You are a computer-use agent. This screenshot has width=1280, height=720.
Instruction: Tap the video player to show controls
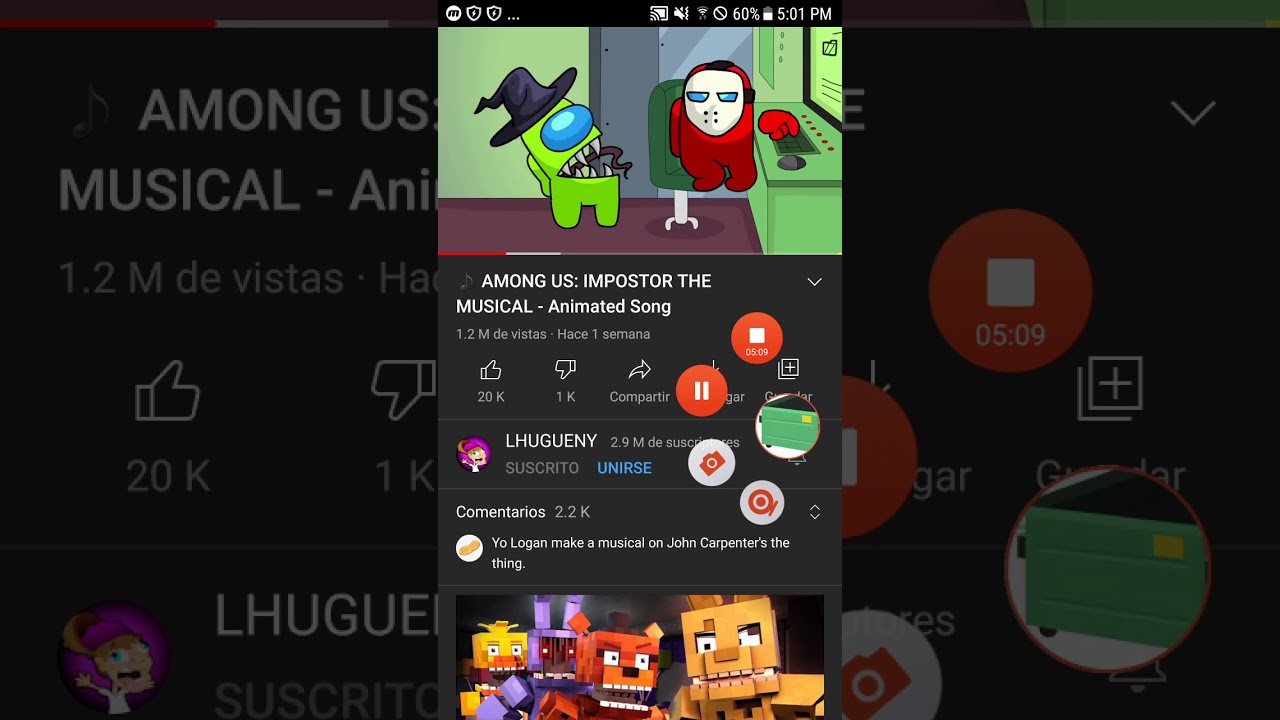click(640, 140)
